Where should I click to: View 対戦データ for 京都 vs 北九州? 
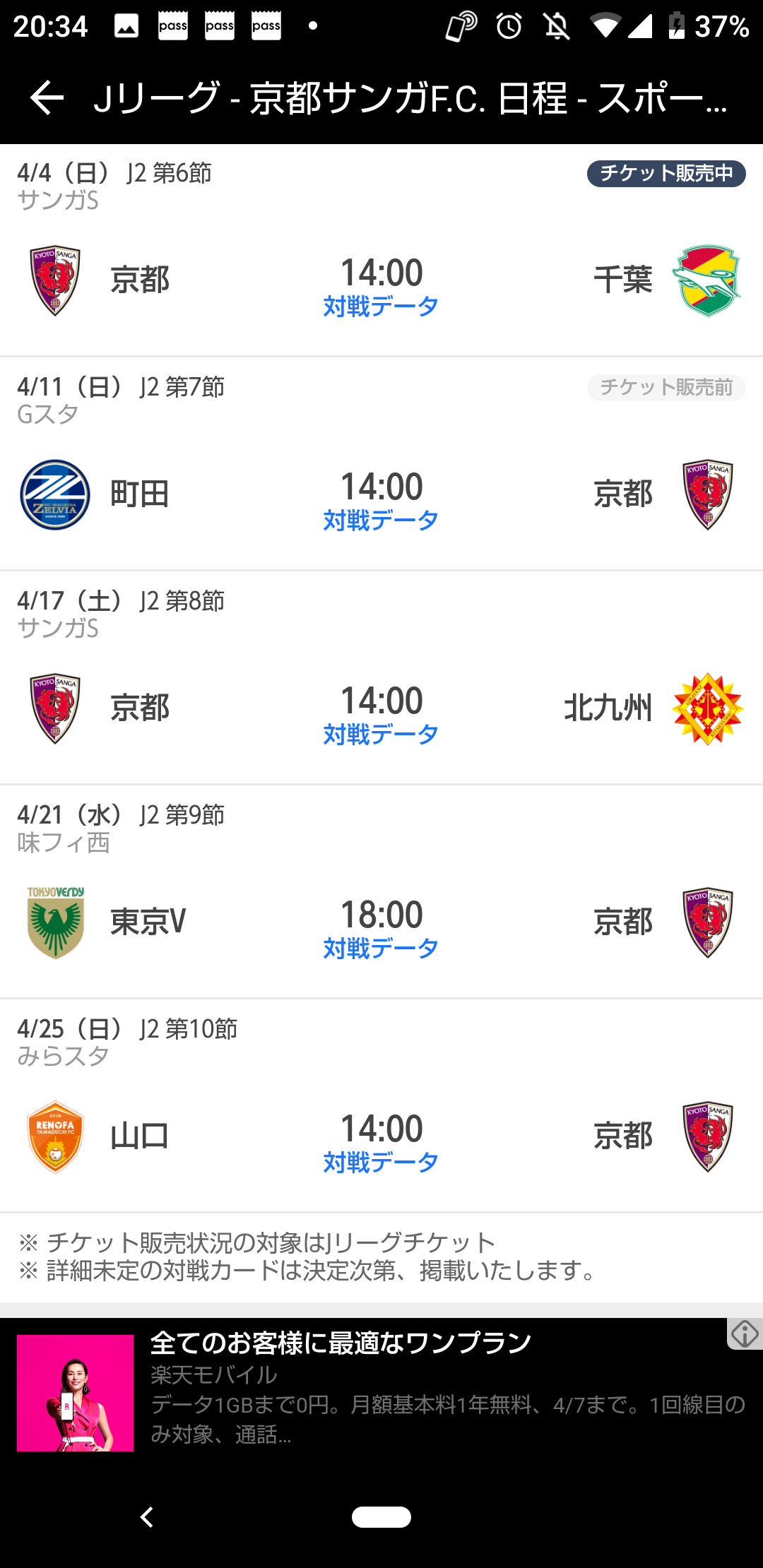[381, 735]
